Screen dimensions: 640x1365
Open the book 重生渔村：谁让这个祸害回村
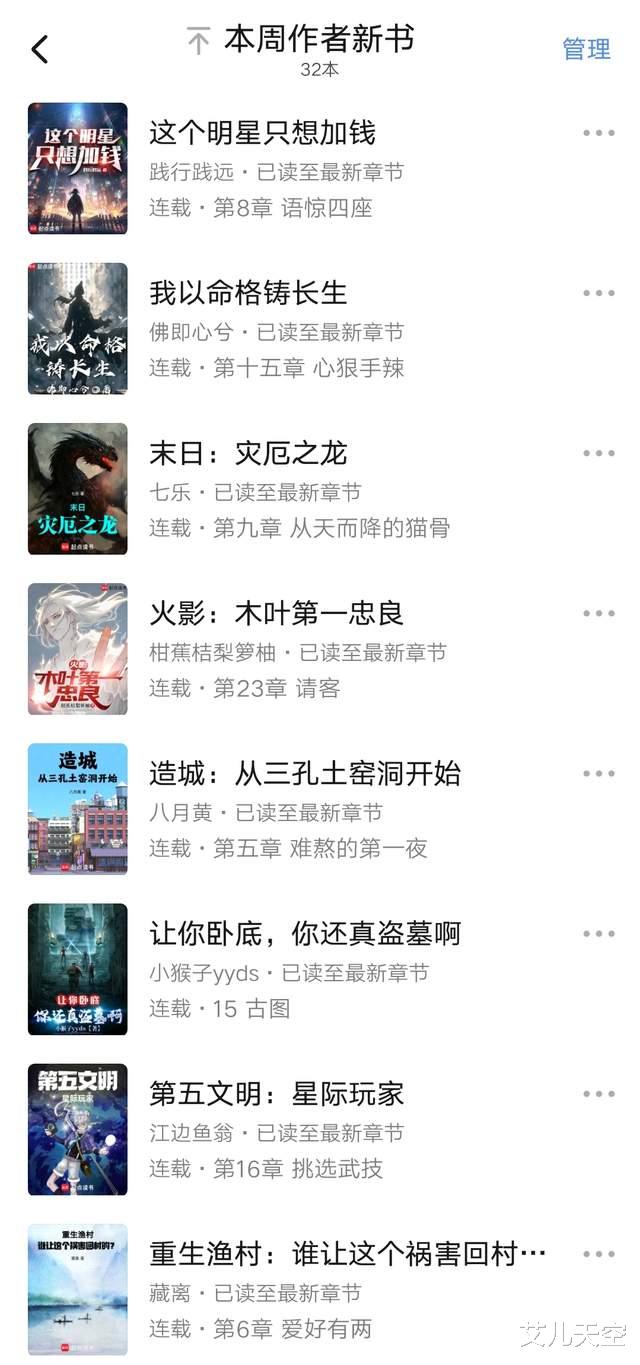pyautogui.click(x=347, y=1253)
